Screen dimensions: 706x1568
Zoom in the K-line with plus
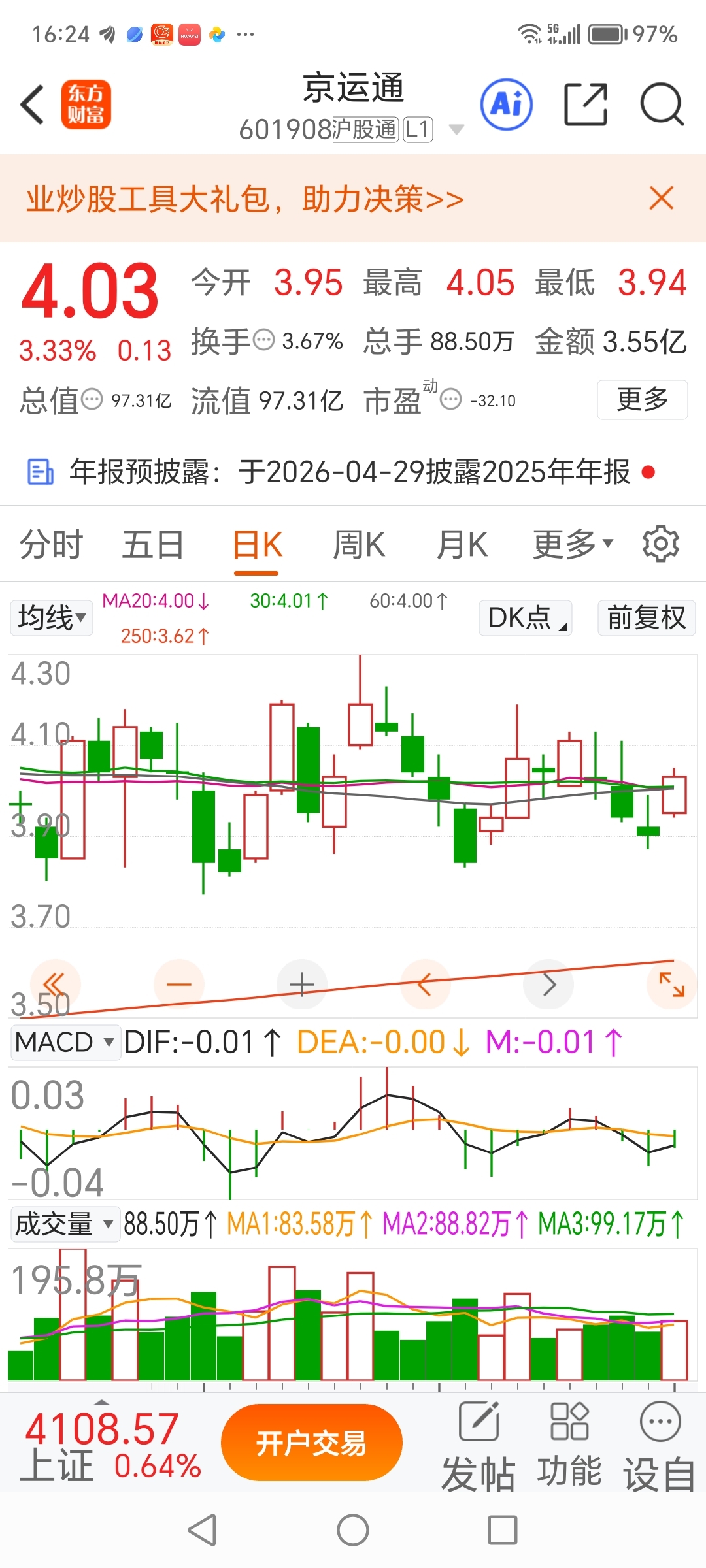click(x=302, y=984)
